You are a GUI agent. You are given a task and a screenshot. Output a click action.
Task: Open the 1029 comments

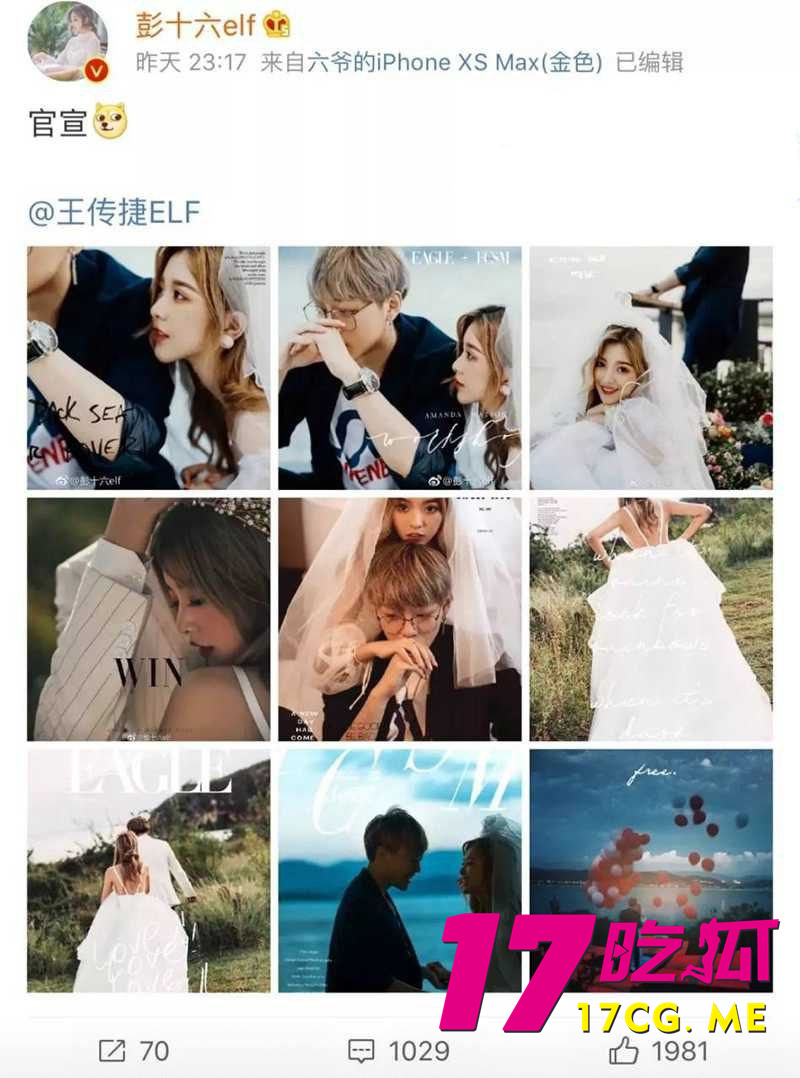click(x=400, y=1051)
